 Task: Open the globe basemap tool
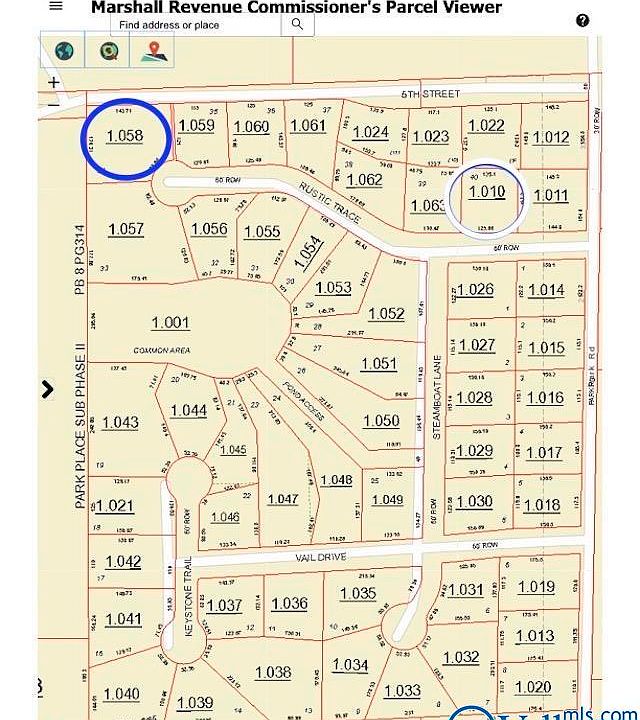pyautogui.click(x=64, y=50)
